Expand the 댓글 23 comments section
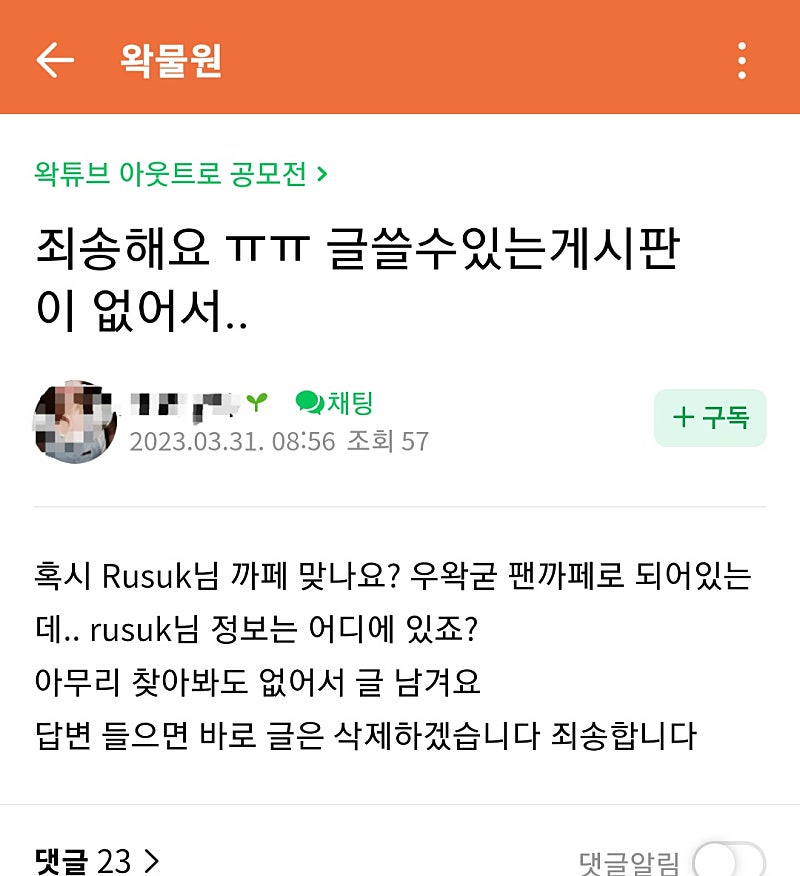800x876 pixels. 97,859
